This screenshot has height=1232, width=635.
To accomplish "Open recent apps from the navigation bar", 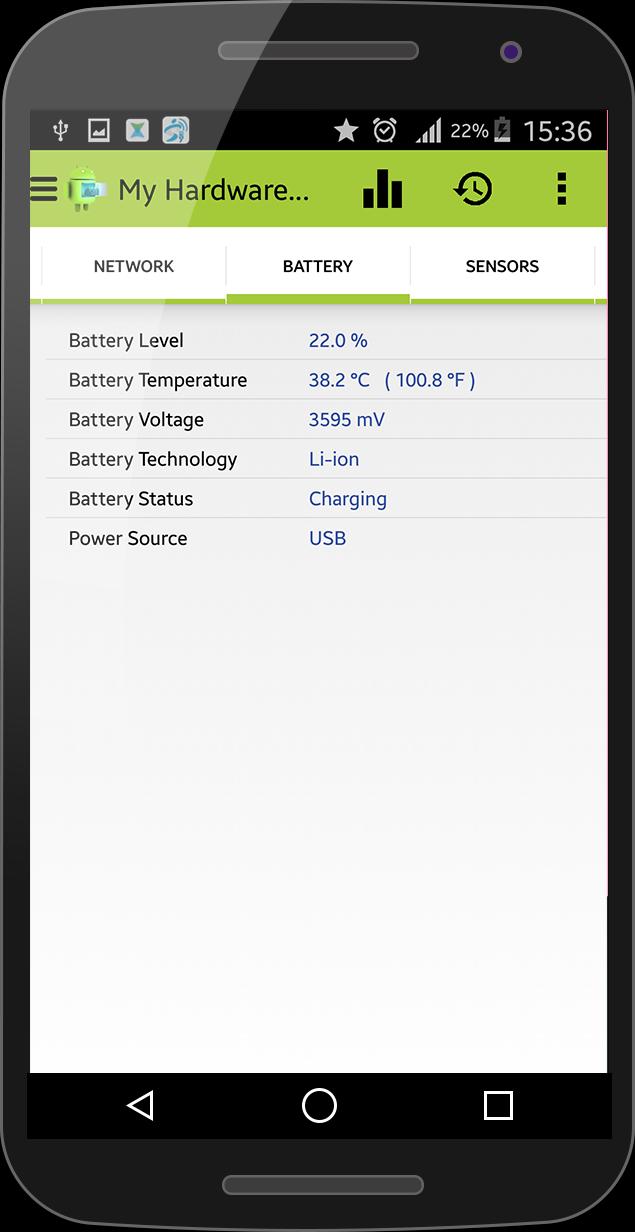I will [497, 1105].
